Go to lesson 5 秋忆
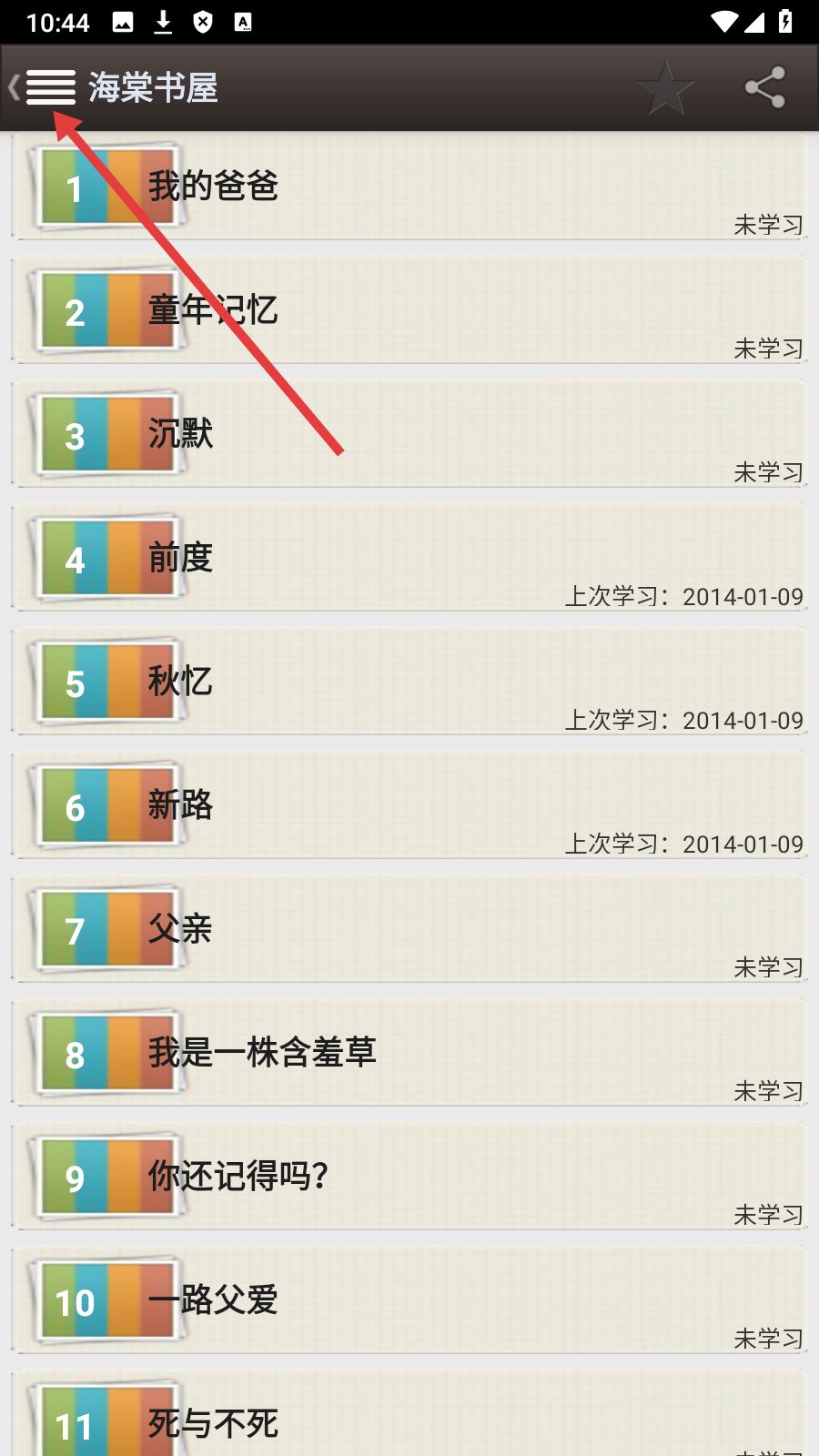This screenshot has height=1456, width=819. 409,682
